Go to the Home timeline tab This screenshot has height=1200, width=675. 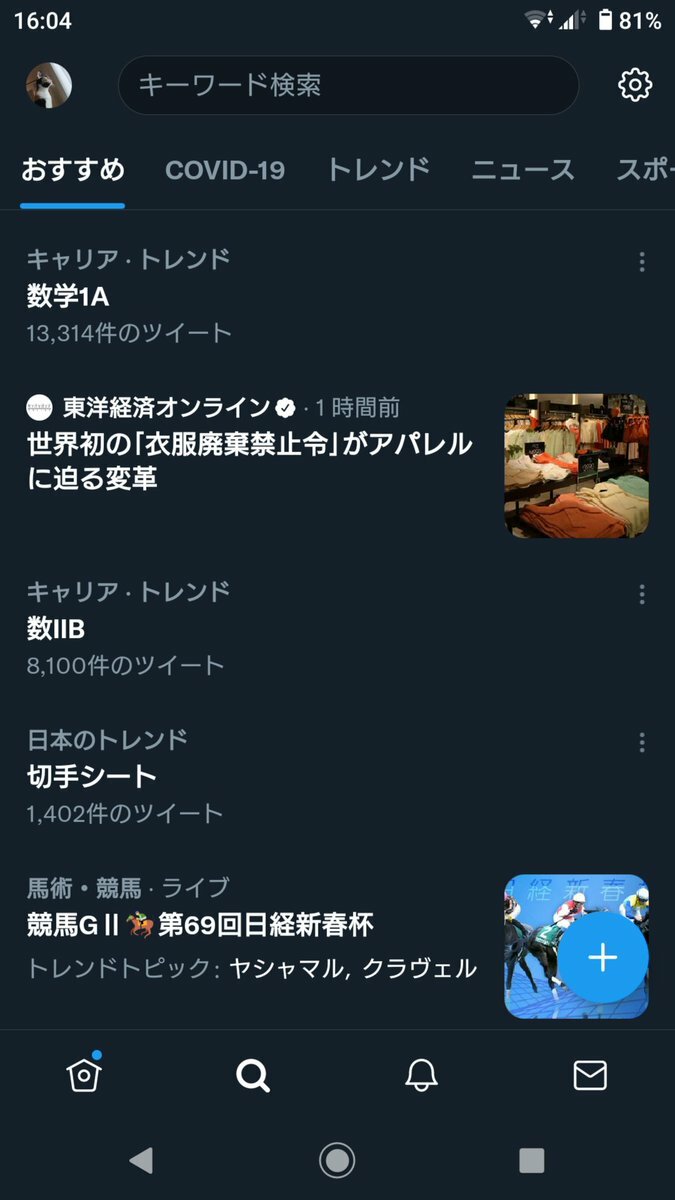pyautogui.click(x=84, y=1075)
